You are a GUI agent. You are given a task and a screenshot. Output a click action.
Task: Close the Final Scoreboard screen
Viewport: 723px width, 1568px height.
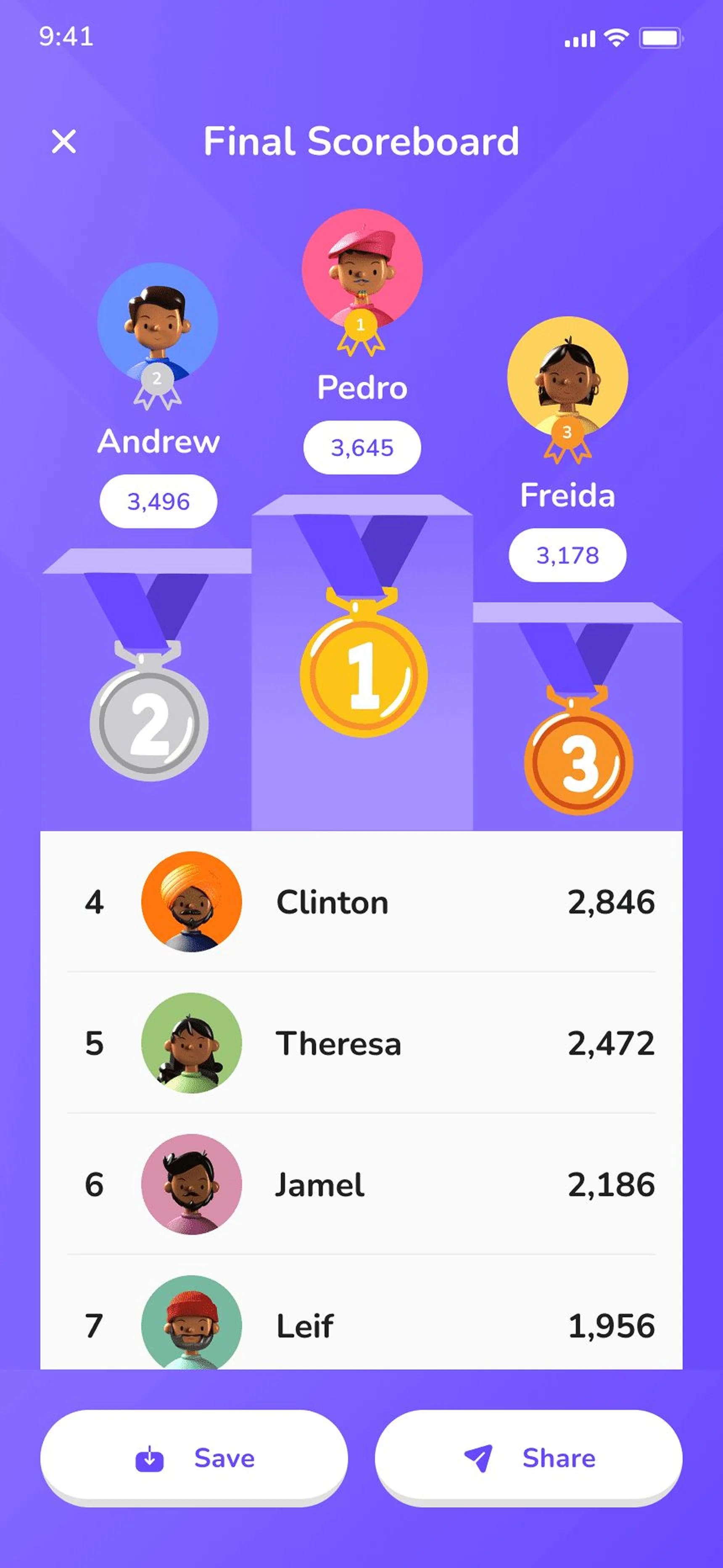click(x=64, y=141)
